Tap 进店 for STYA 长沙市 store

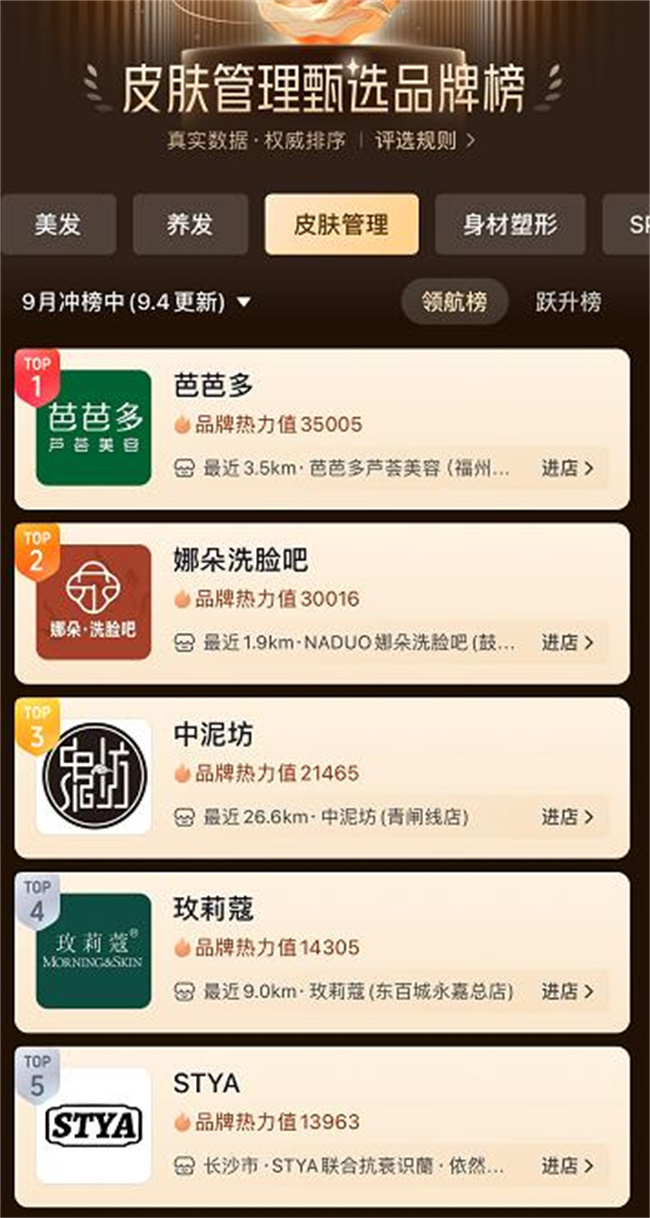tap(567, 1166)
